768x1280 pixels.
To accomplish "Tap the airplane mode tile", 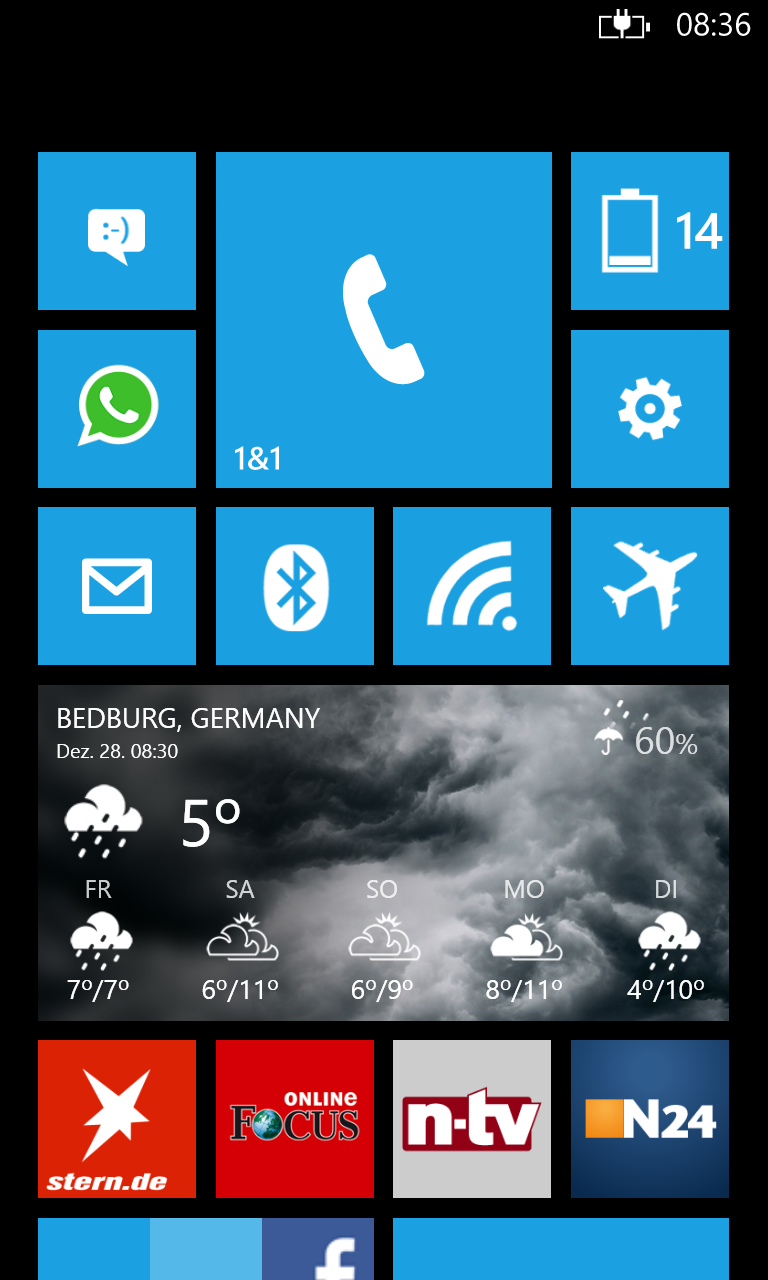I will click(650, 586).
